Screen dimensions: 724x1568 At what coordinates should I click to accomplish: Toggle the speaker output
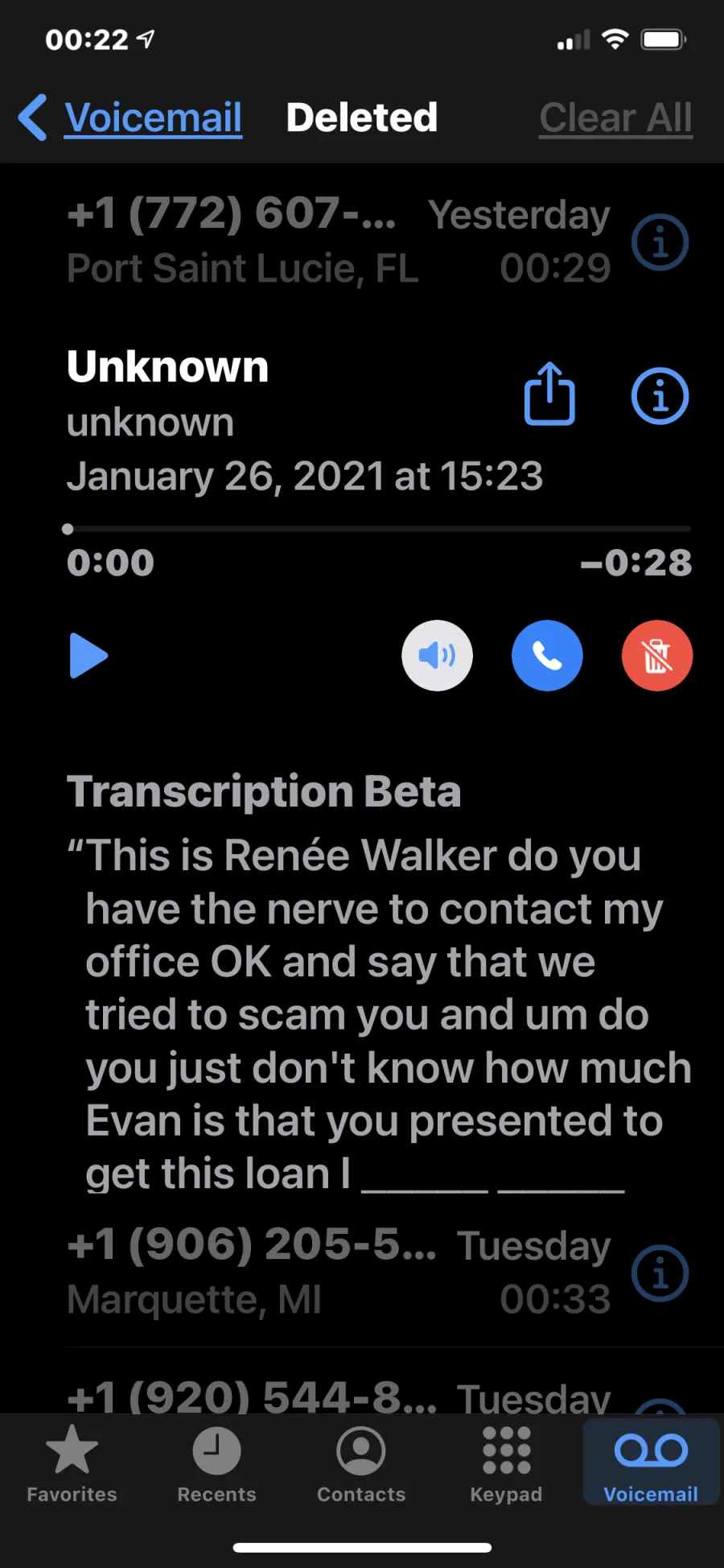437,655
